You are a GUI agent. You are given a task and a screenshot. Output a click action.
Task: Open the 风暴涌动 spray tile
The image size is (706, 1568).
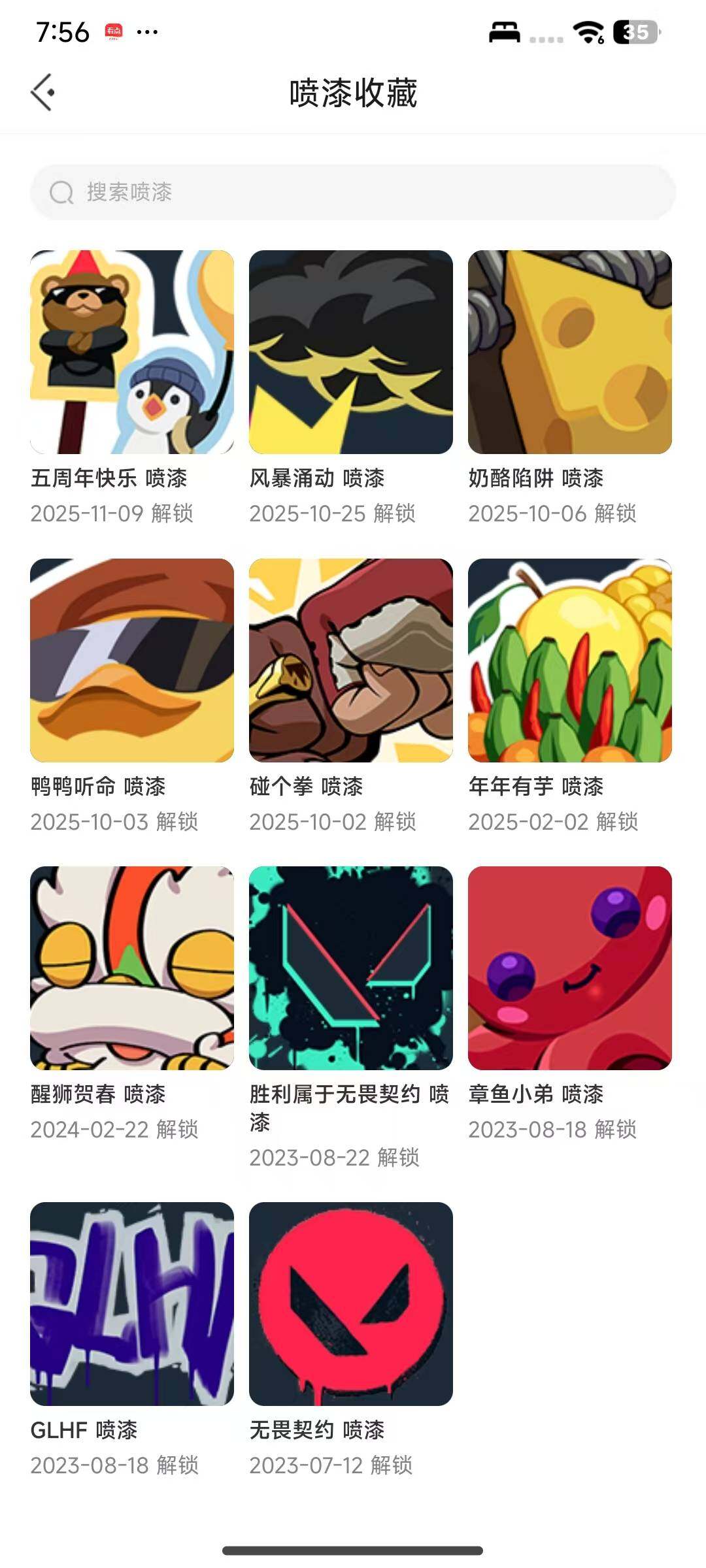coord(351,352)
